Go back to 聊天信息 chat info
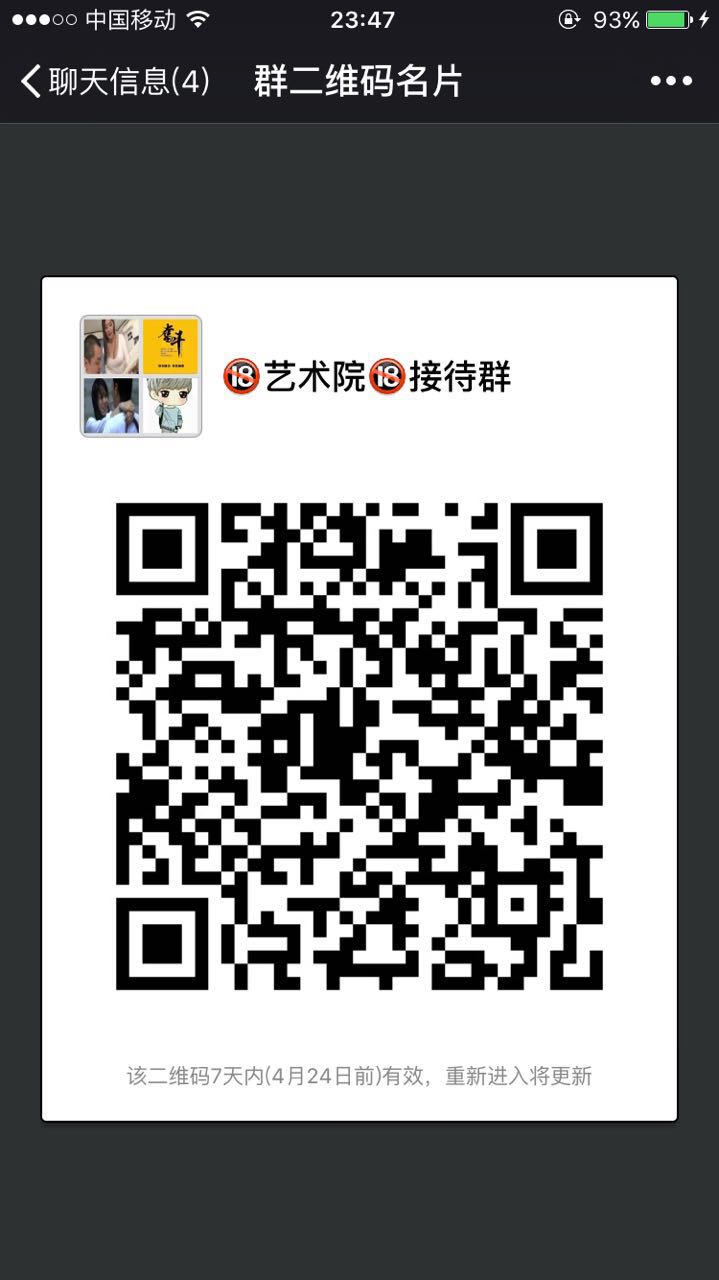The width and height of the screenshot is (719, 1280). pos(115,82)
